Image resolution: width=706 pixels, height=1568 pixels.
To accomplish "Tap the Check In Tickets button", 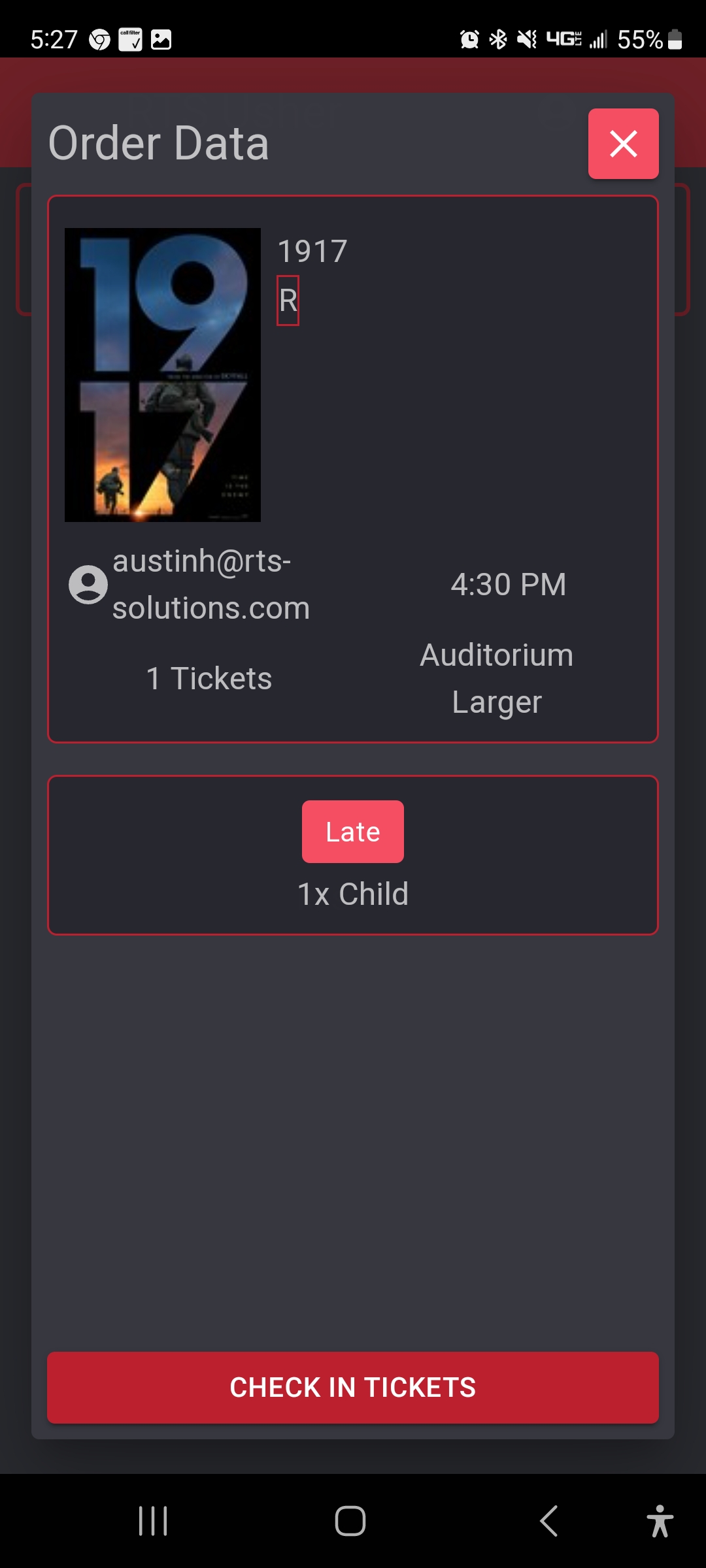I will pos(353,1387).
